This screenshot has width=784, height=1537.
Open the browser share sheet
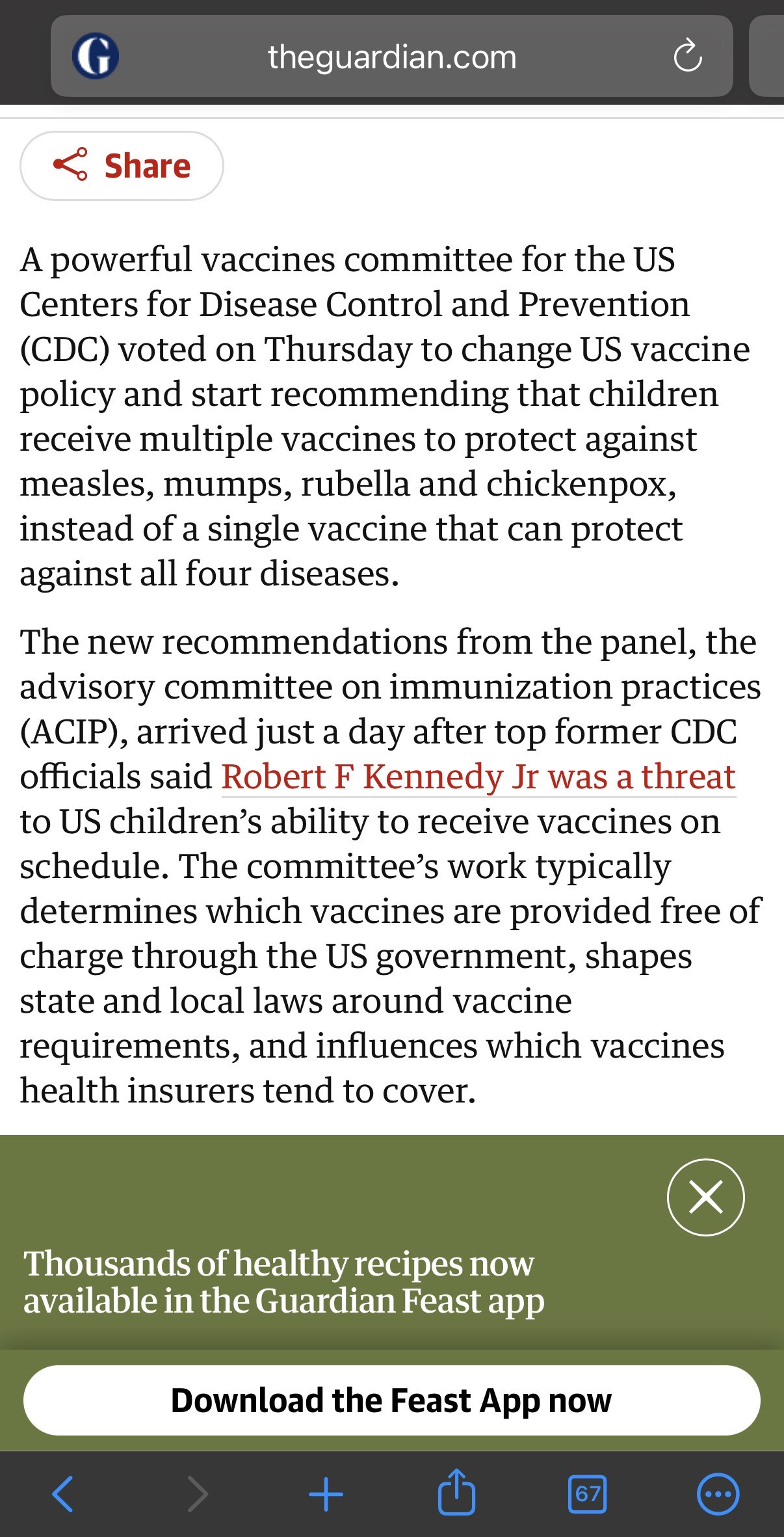456,1493
